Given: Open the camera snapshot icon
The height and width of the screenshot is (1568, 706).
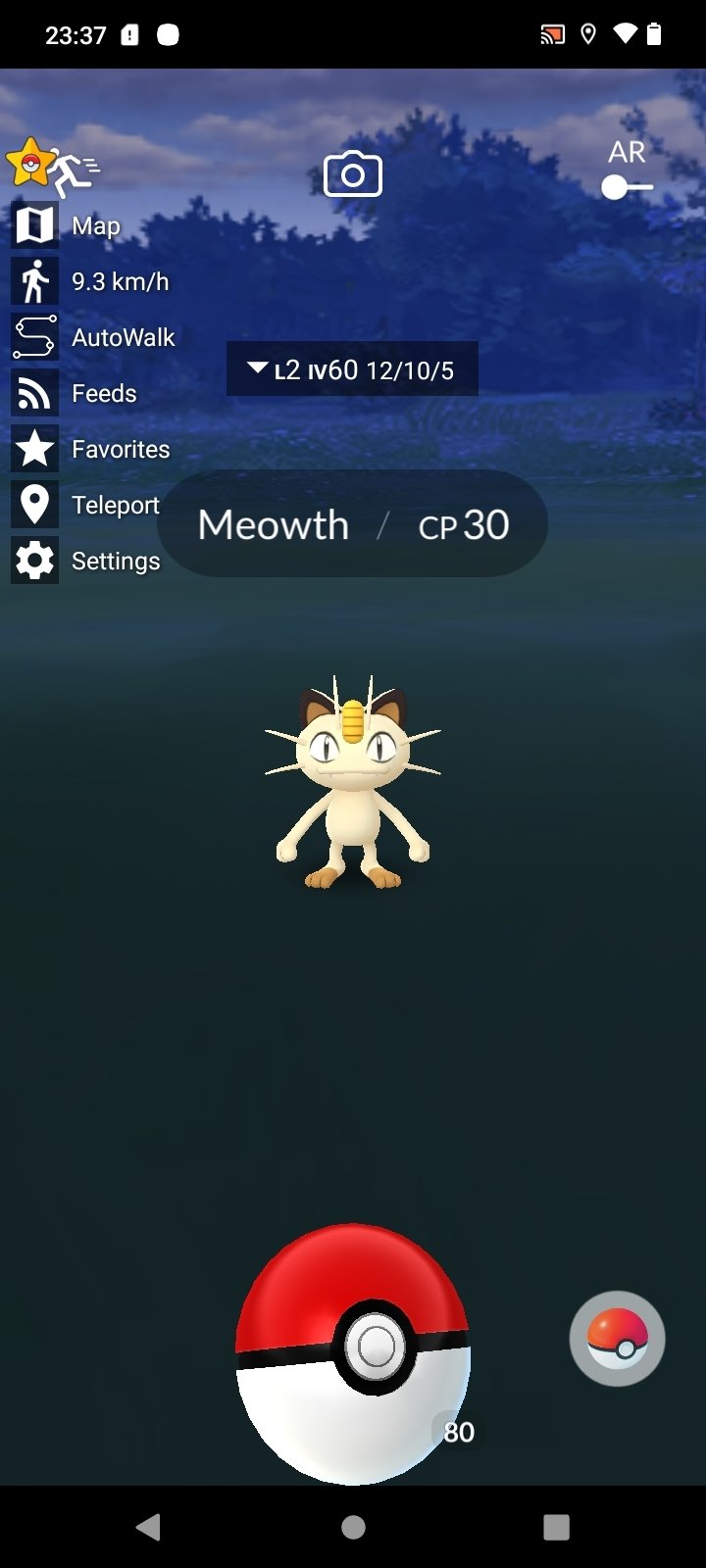Looking at the screenshot, I should pos(353,175).
